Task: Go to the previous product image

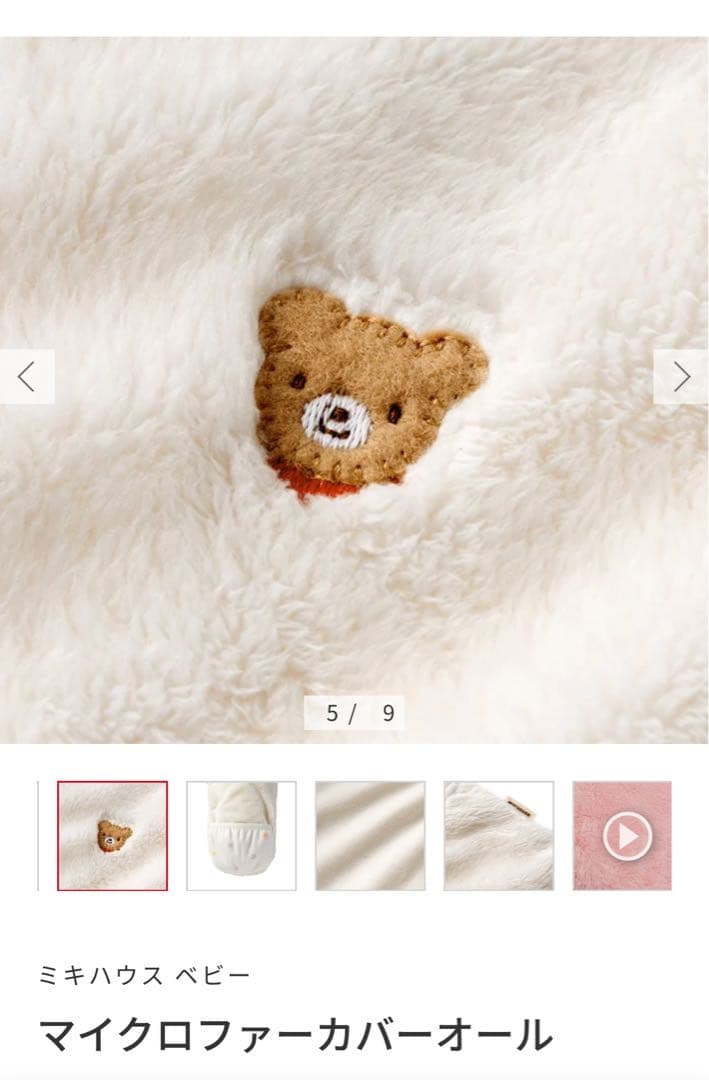Action: coord(27,377)
